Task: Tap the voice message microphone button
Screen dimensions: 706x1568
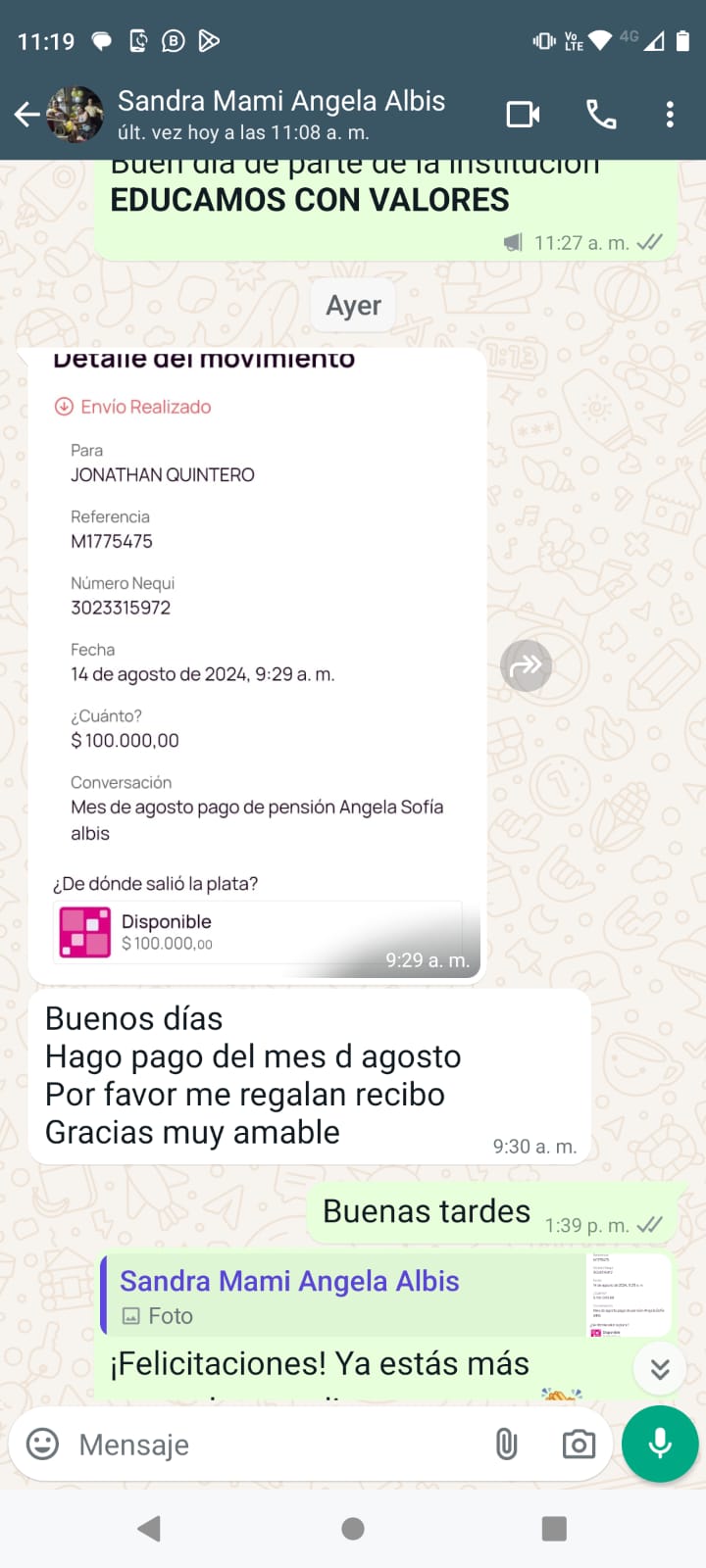Action: coord(660,1444)
